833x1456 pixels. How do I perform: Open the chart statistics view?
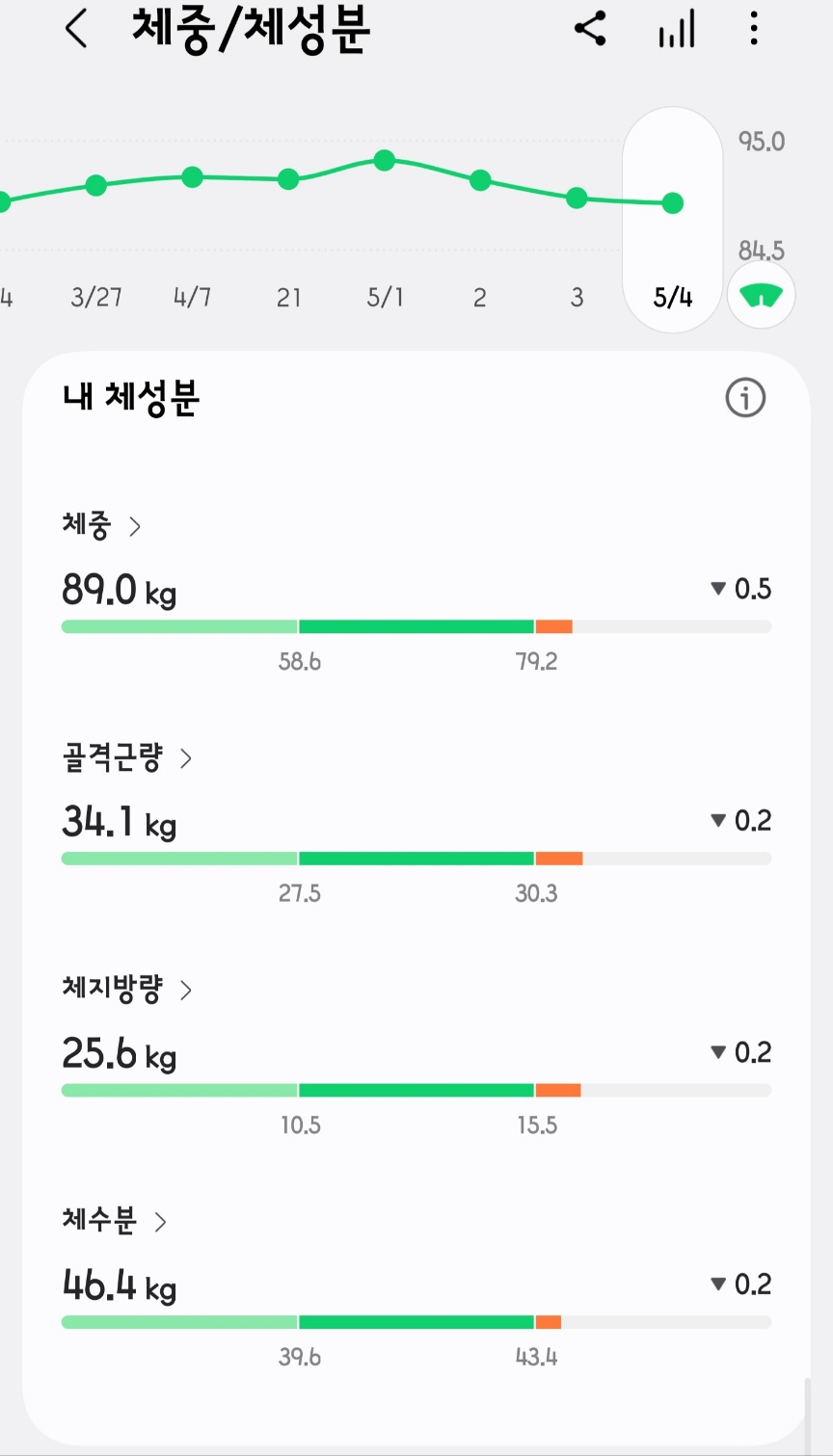(x=676, y=30)
